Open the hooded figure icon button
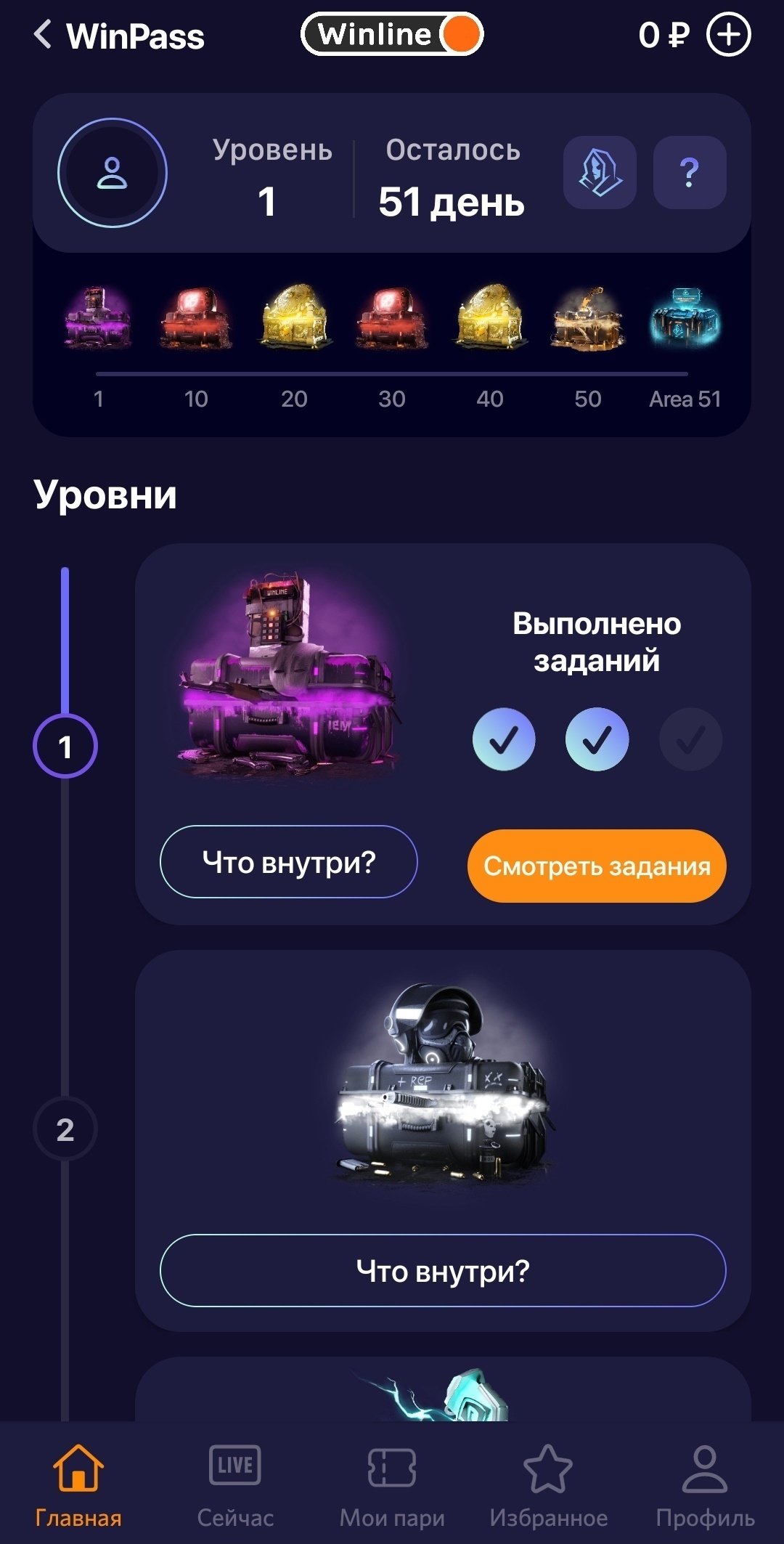This screenshot has width=784, height=1544. coord(600,173)
